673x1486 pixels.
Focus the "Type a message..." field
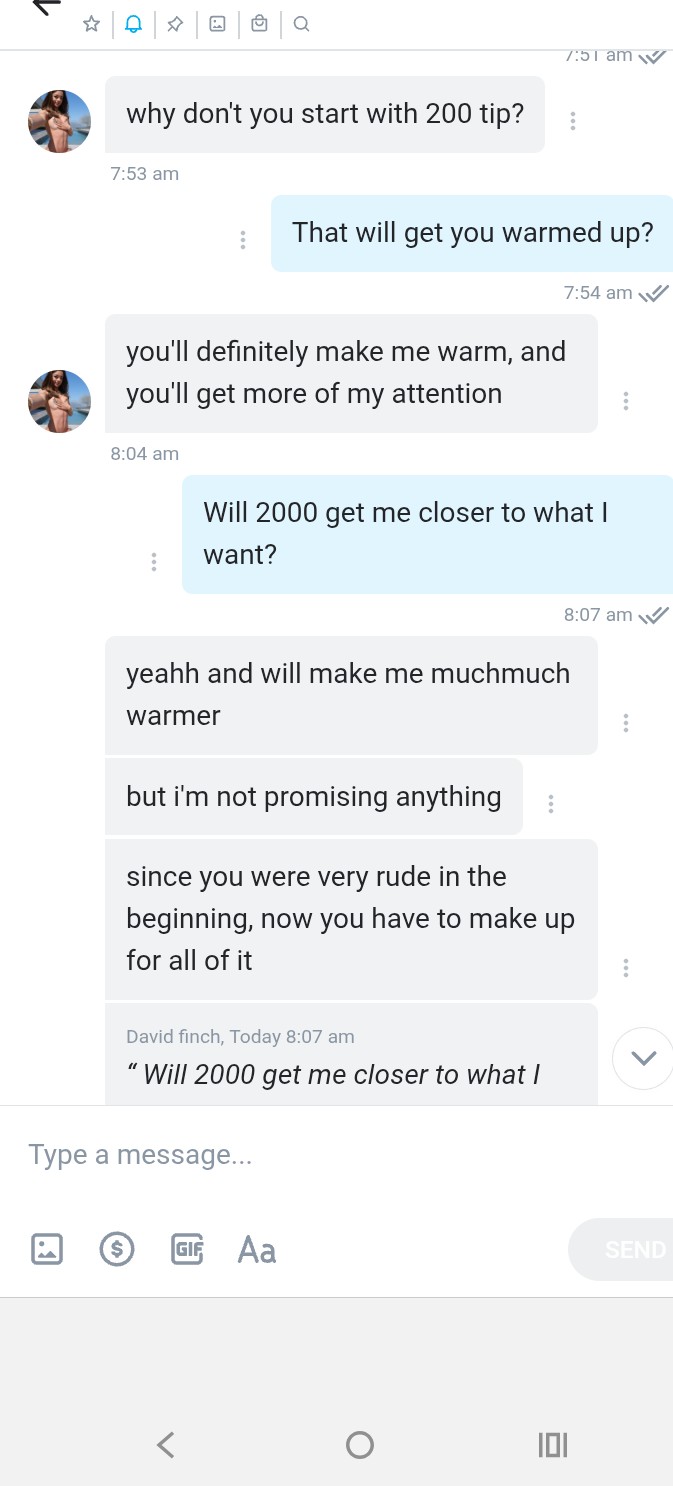point(300,1155)
